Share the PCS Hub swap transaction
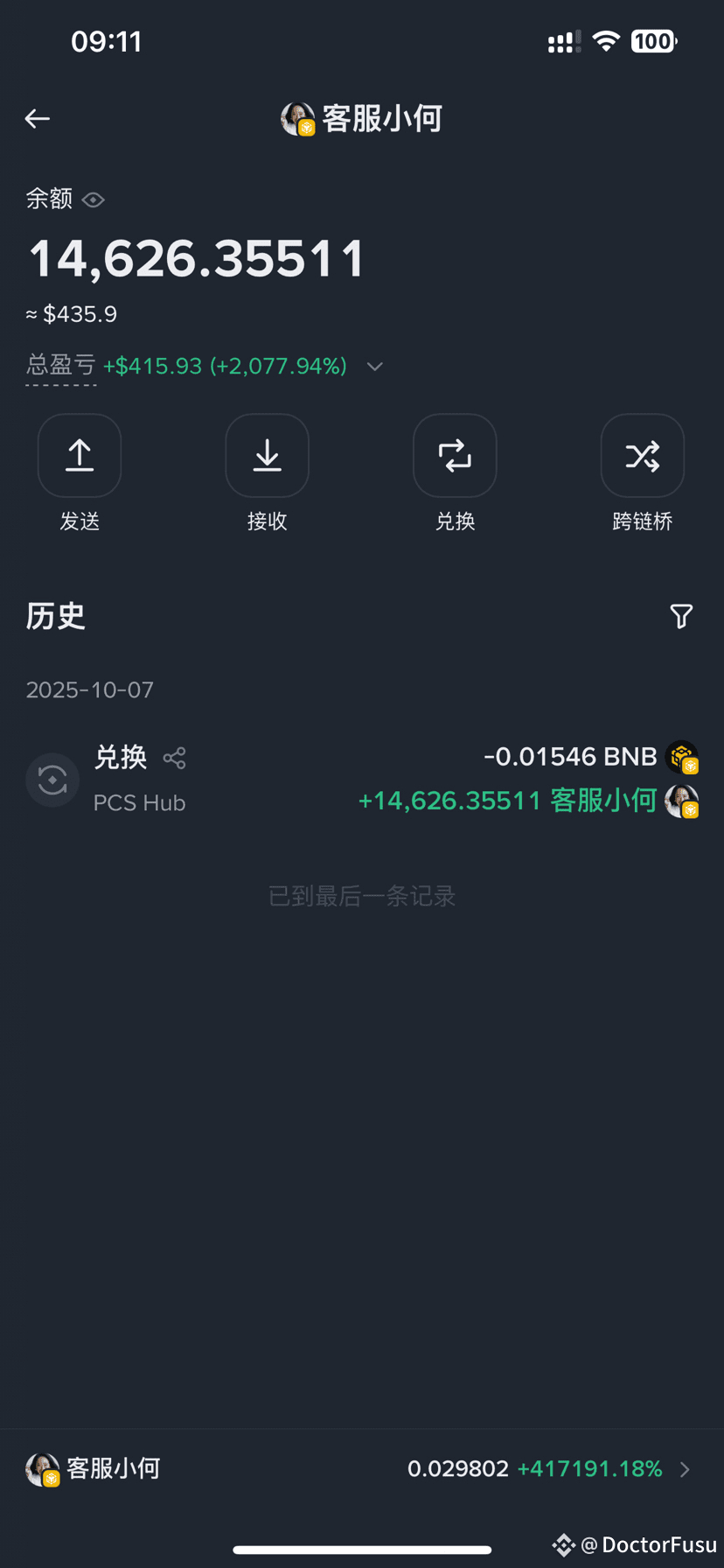 175,758
